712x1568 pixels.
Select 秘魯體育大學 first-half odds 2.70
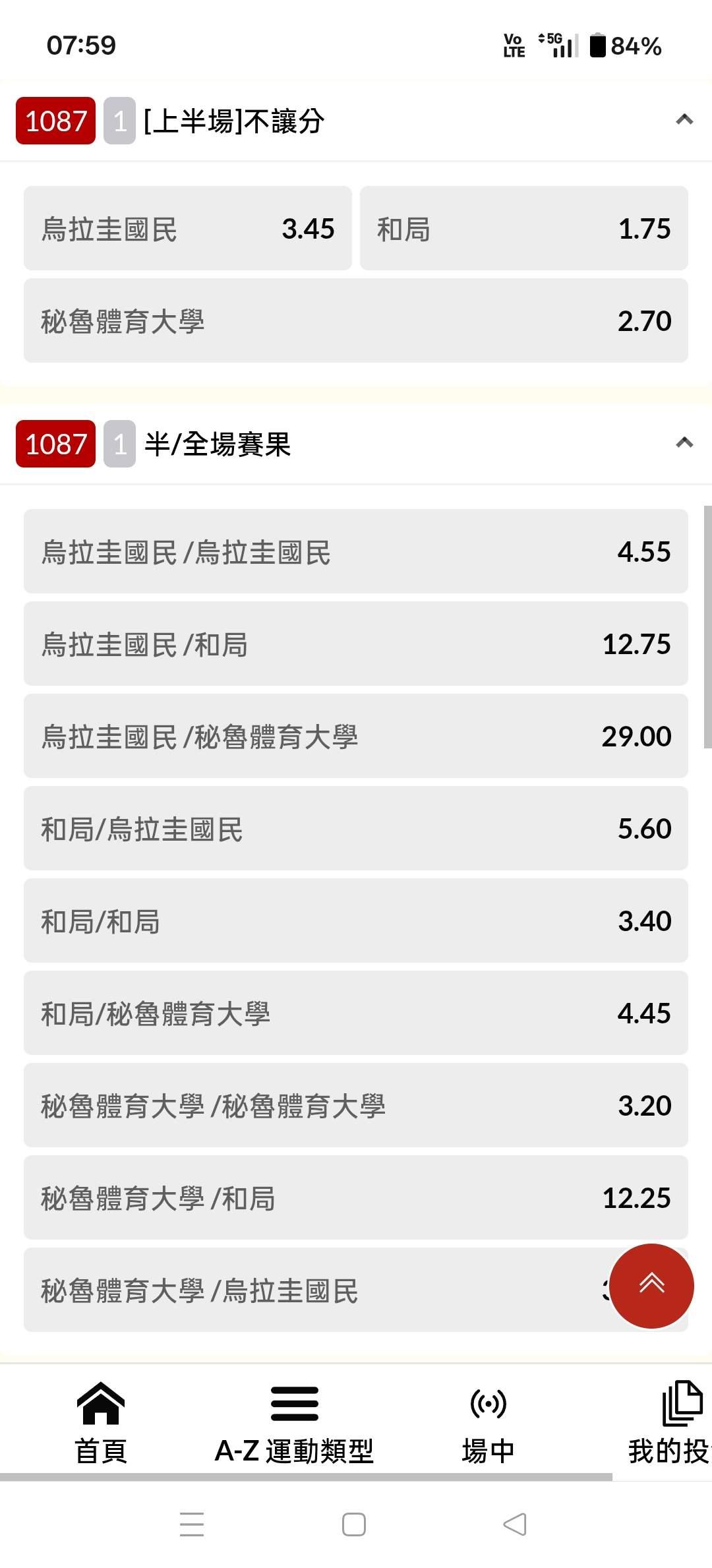coord(356,320)
